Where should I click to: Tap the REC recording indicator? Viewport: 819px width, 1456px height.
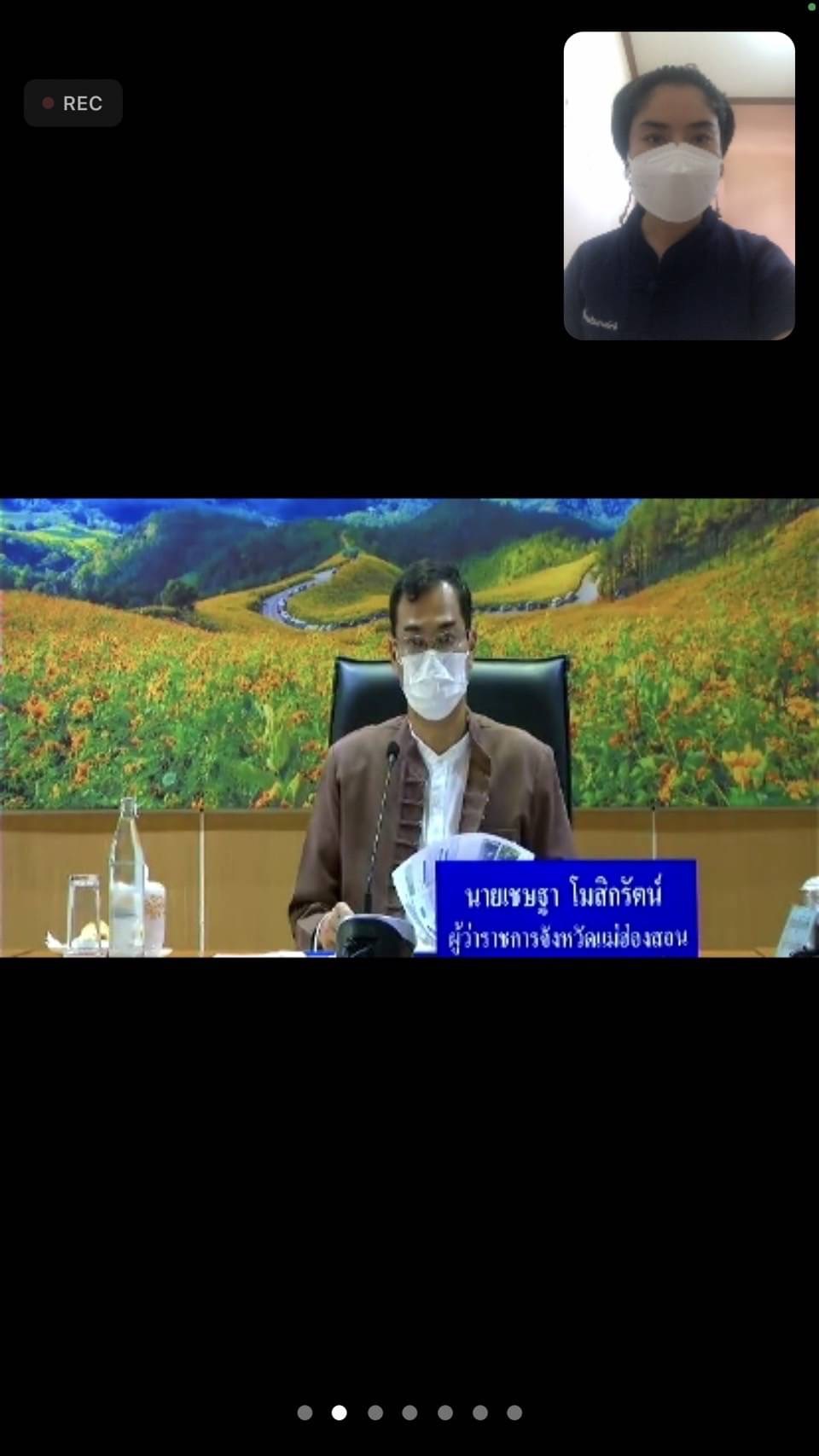[x=73, y=103]
